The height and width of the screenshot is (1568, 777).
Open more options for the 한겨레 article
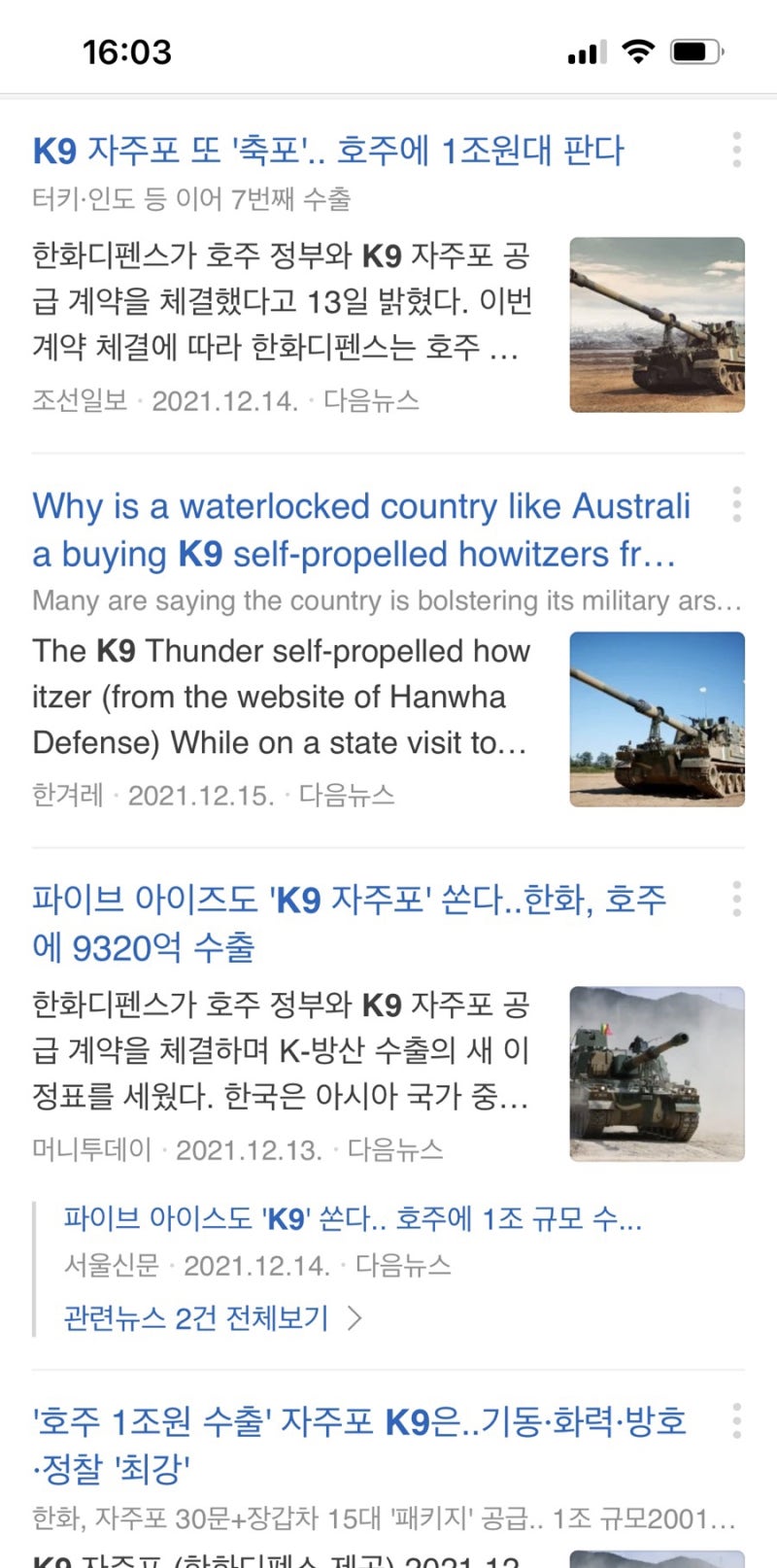pyautogui.click(x=737, y=505)
